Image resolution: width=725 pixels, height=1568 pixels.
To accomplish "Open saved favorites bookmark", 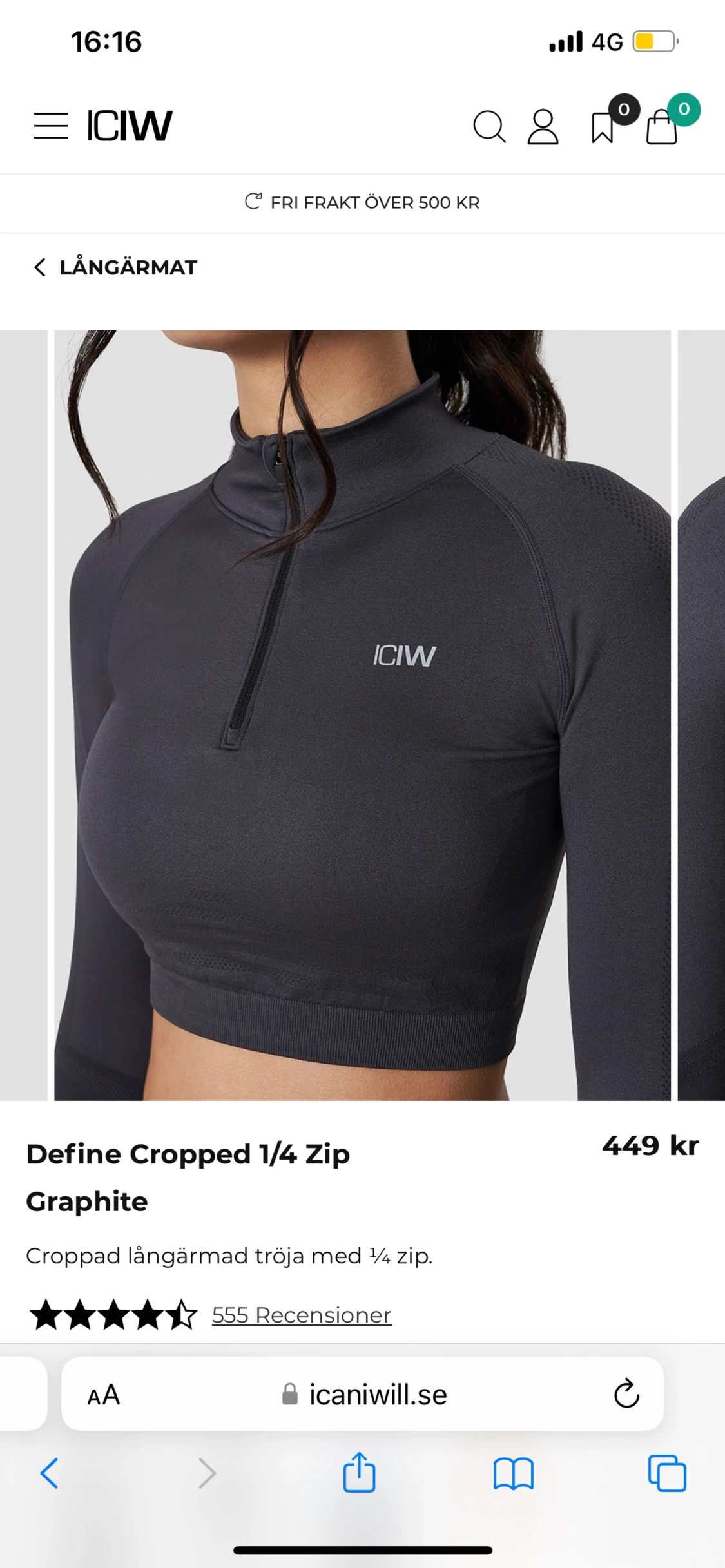I will tap(603, 126).
